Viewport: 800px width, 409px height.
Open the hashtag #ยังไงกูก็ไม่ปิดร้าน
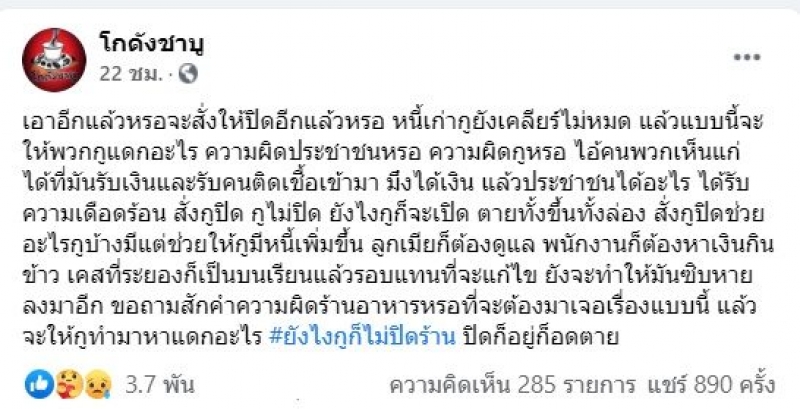tap(362, 338)
